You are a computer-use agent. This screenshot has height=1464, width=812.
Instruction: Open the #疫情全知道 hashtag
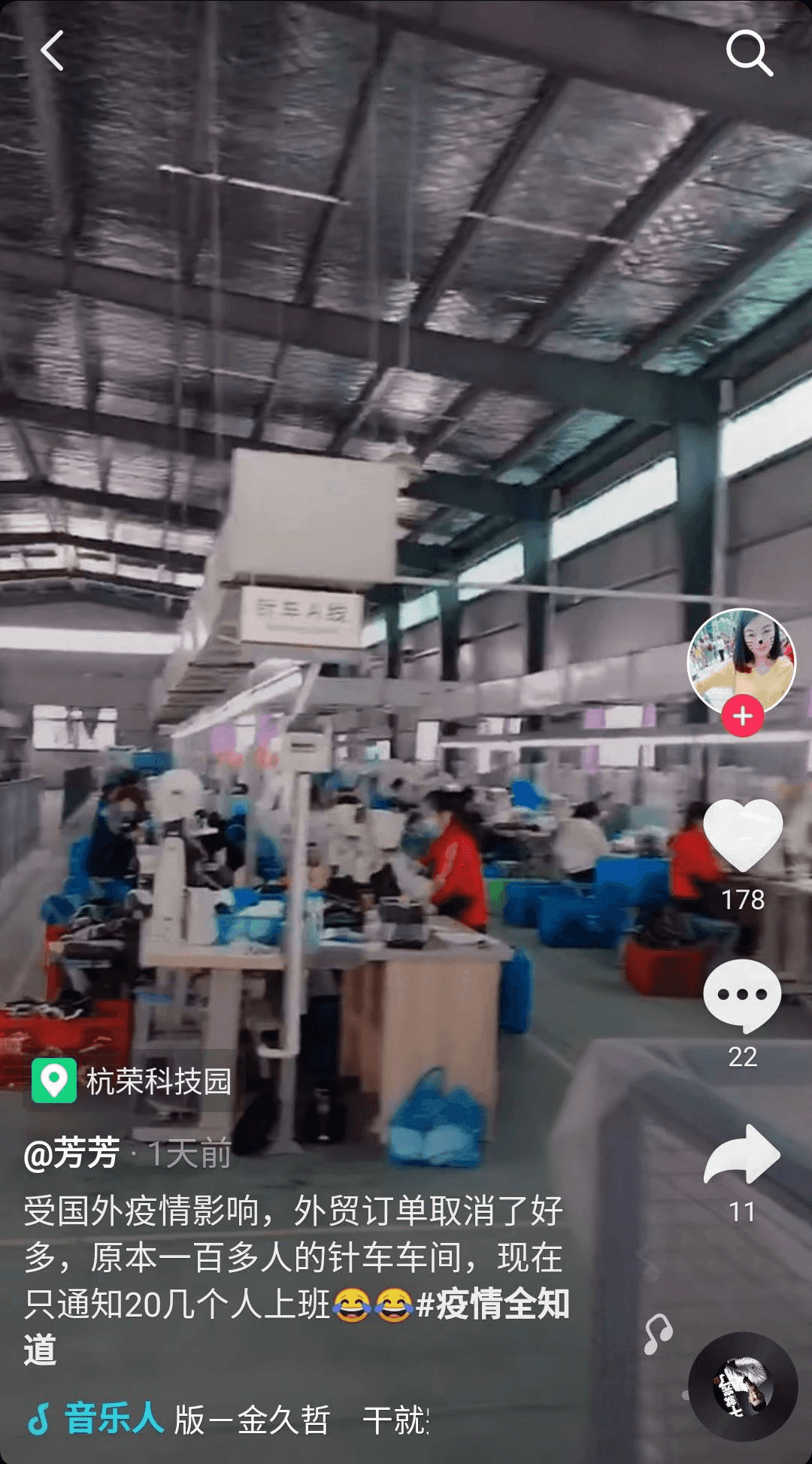pos(492,1304)
